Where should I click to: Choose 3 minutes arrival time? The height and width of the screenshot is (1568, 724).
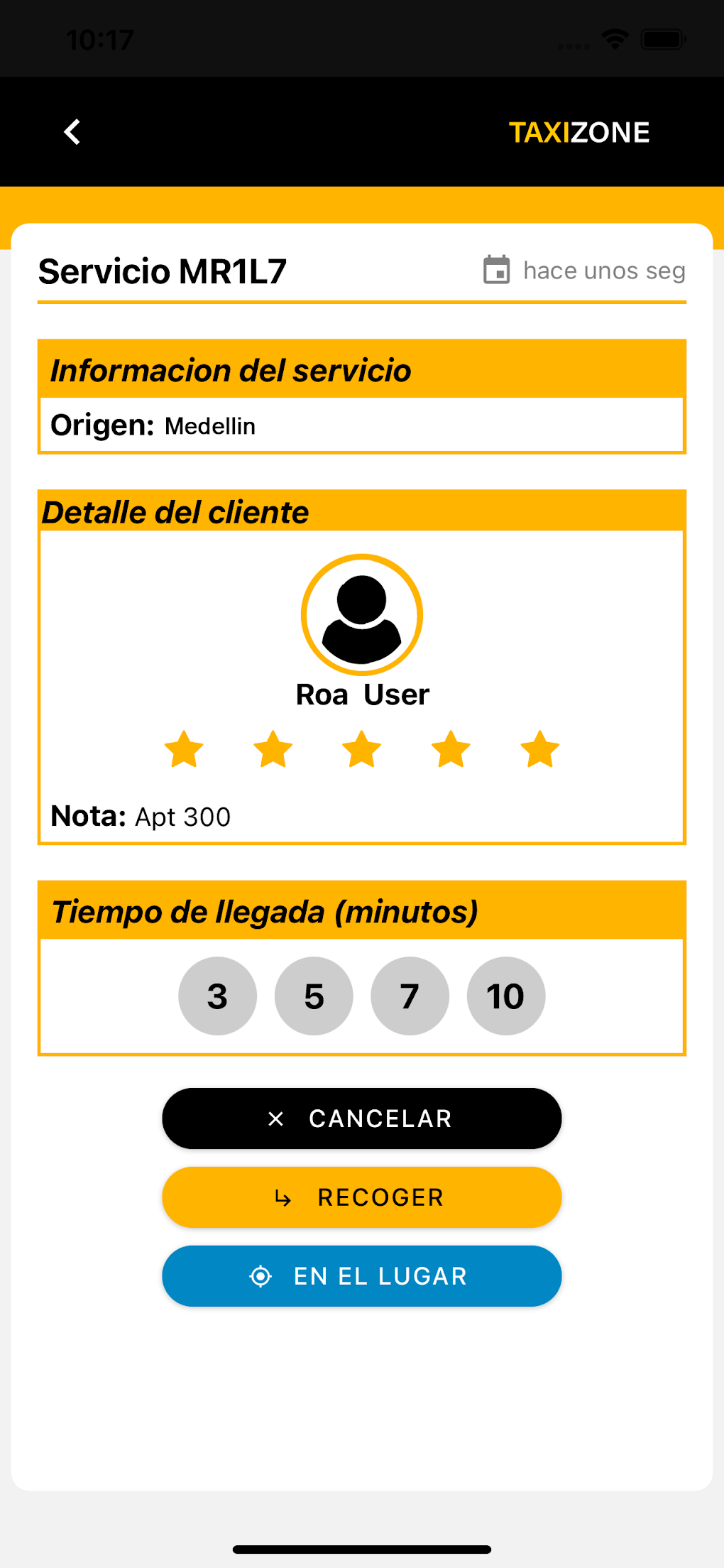217,996
